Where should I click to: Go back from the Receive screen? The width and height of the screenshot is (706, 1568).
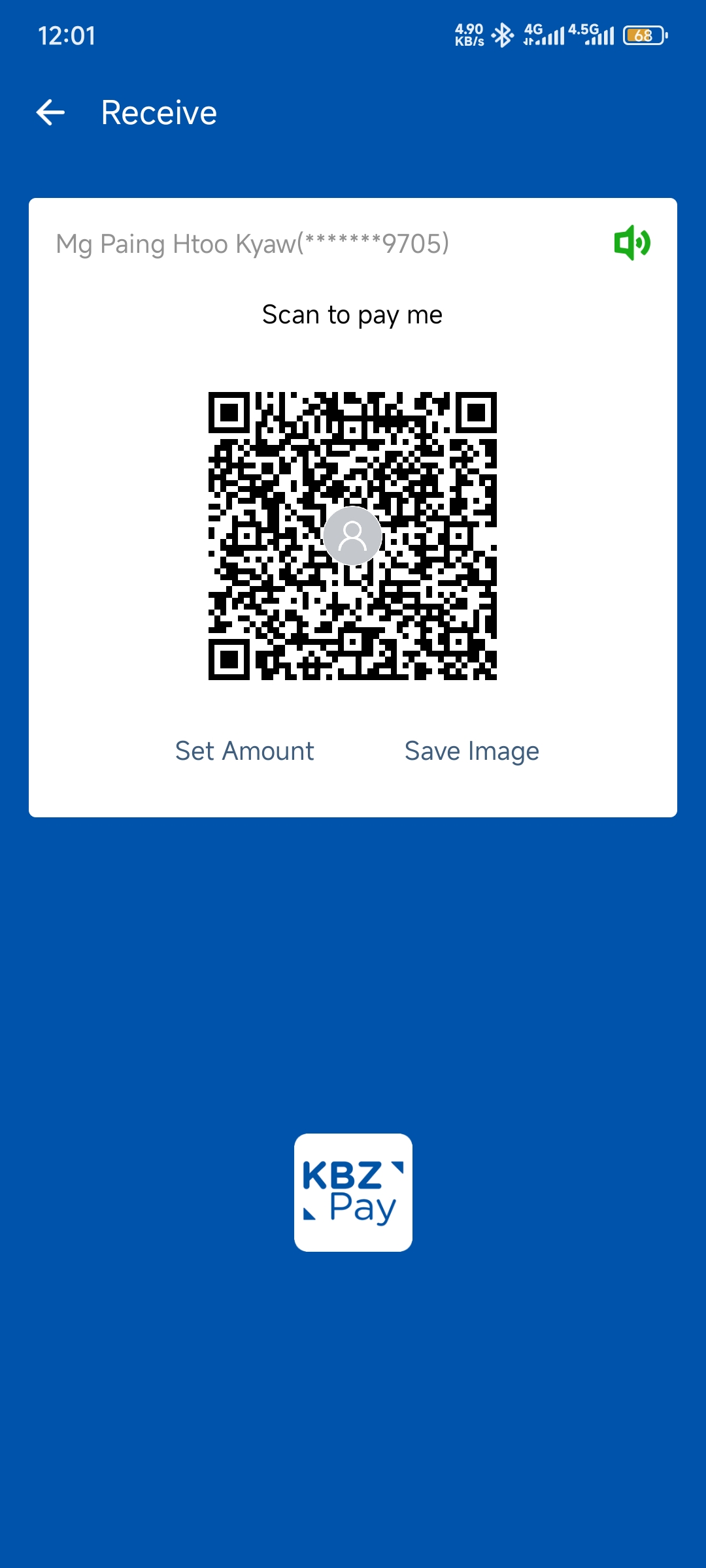pos(50,112)
